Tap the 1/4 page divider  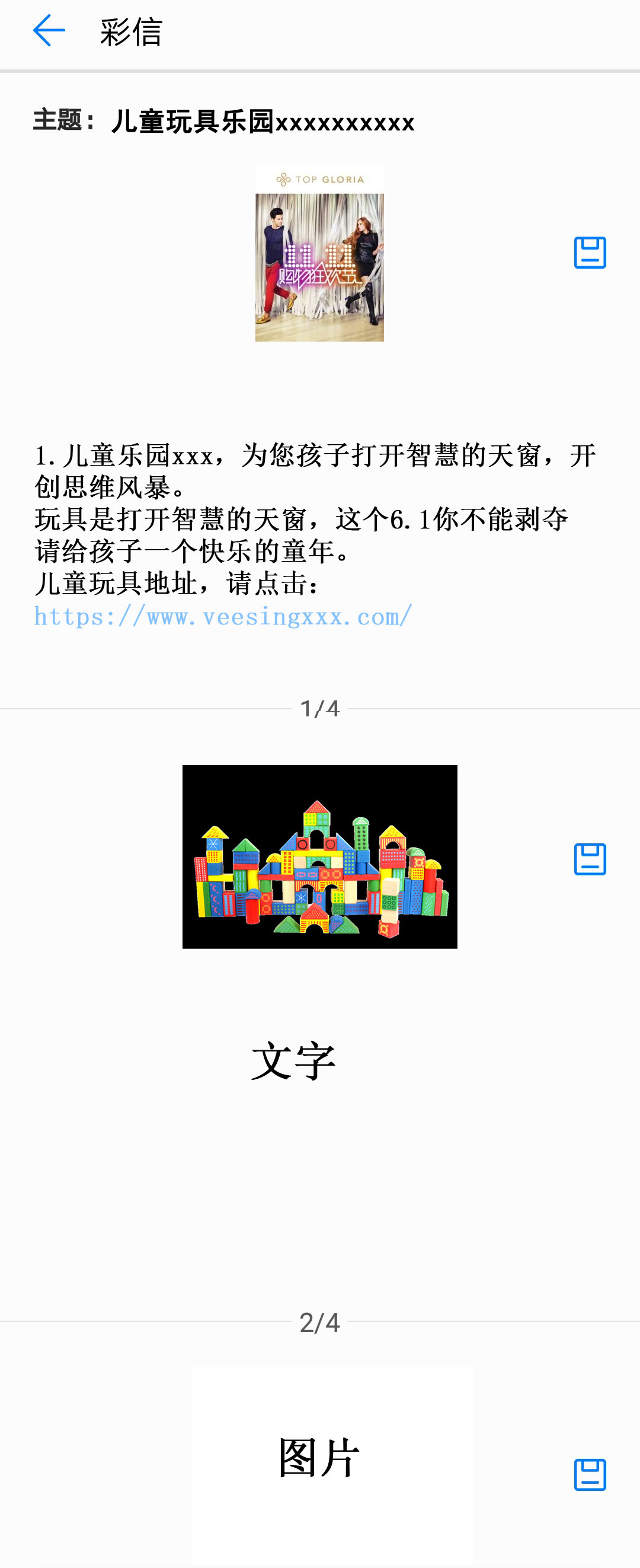click(x=320, y=709)
